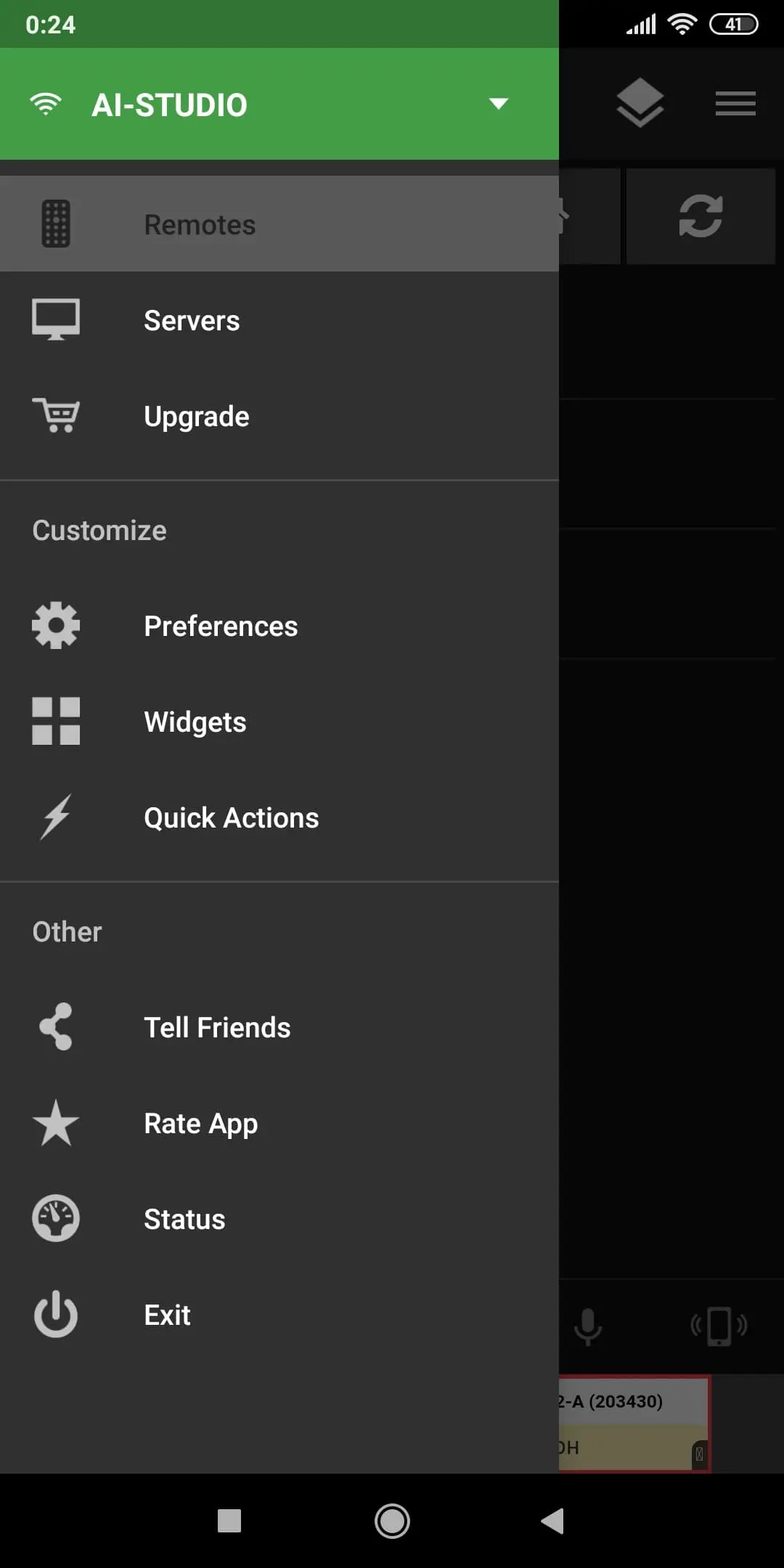Go to Servers

(x=279, y=320)
